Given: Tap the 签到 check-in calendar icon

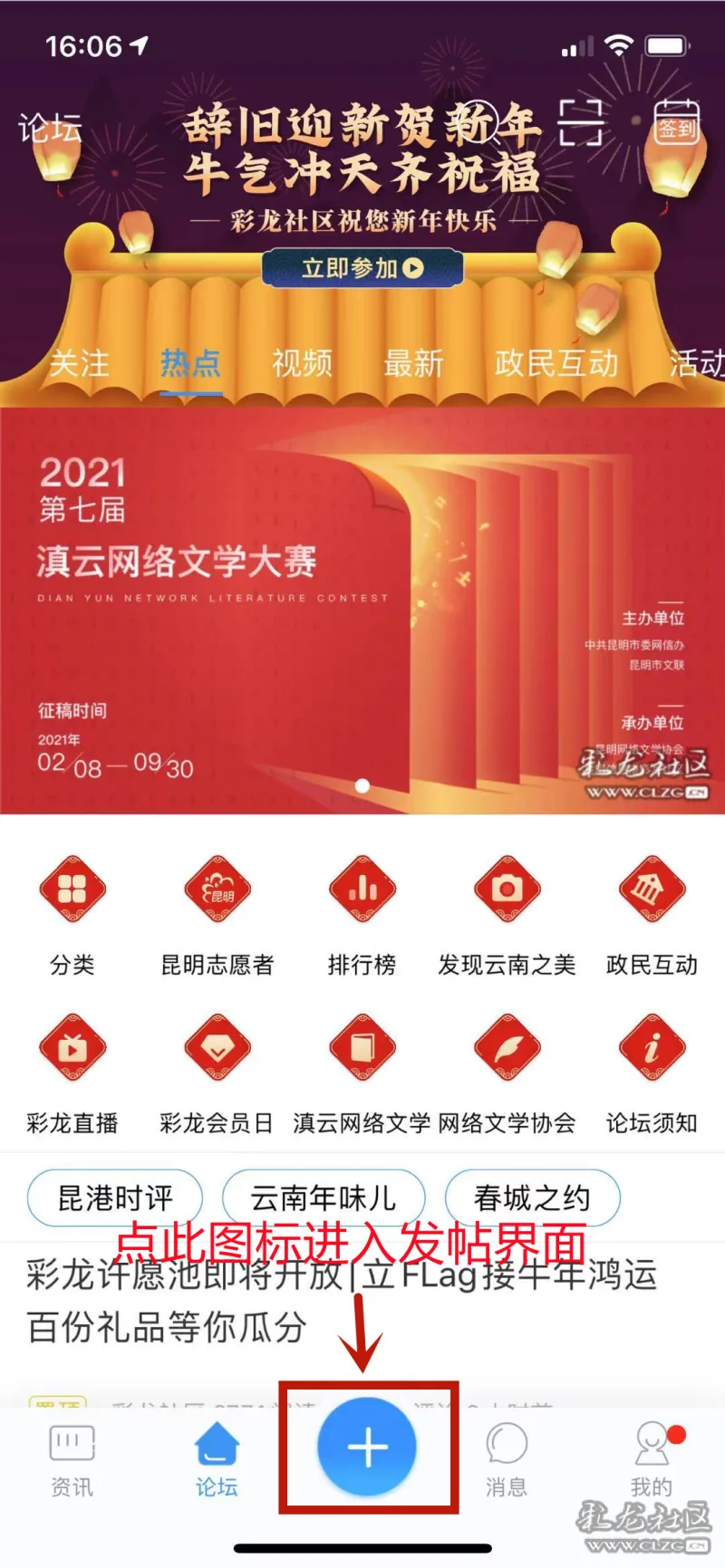Looking at the screenshot, I should click(x=677, y=124).
